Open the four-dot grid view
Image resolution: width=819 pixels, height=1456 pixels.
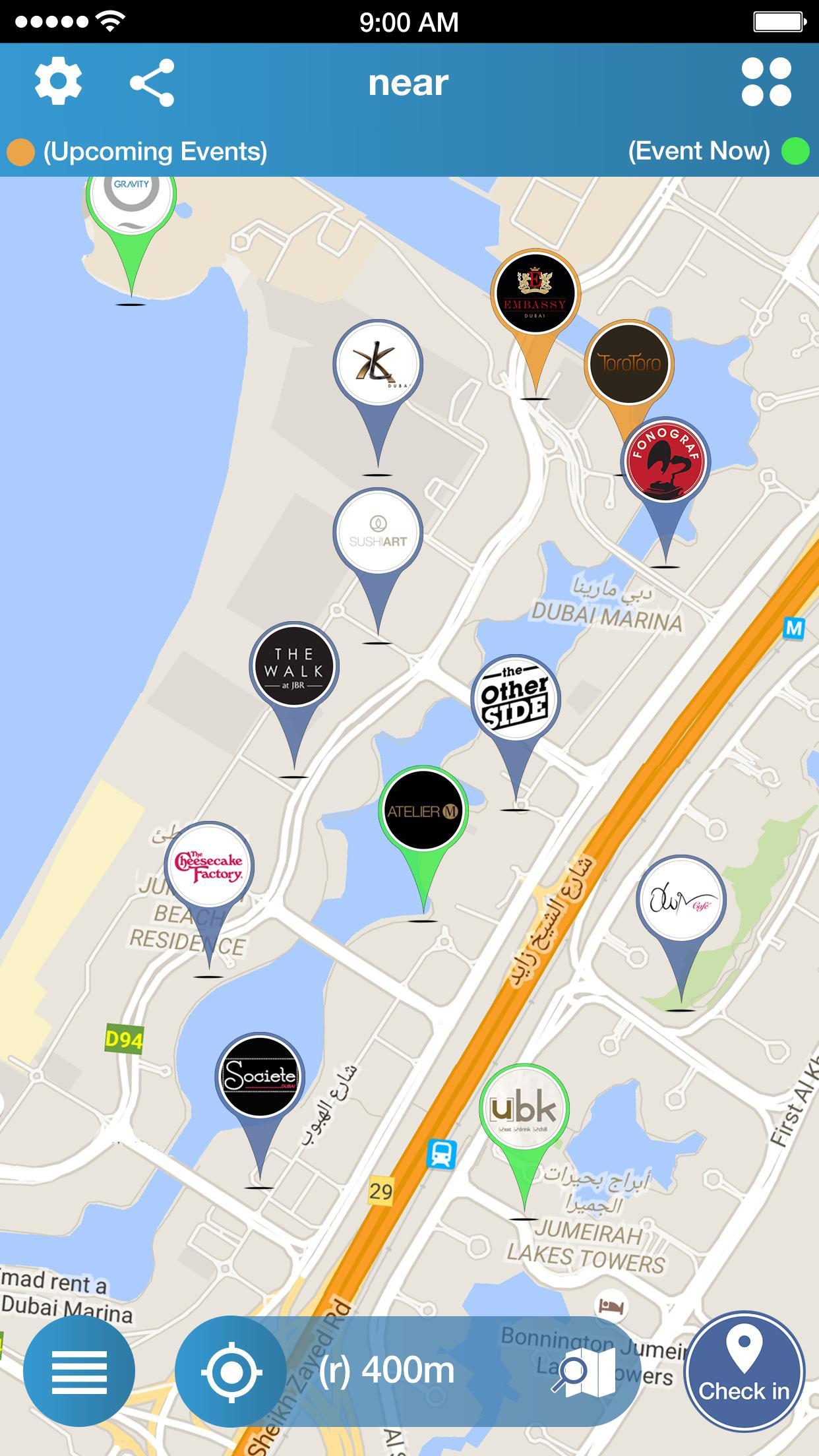(x=766, y=82)
